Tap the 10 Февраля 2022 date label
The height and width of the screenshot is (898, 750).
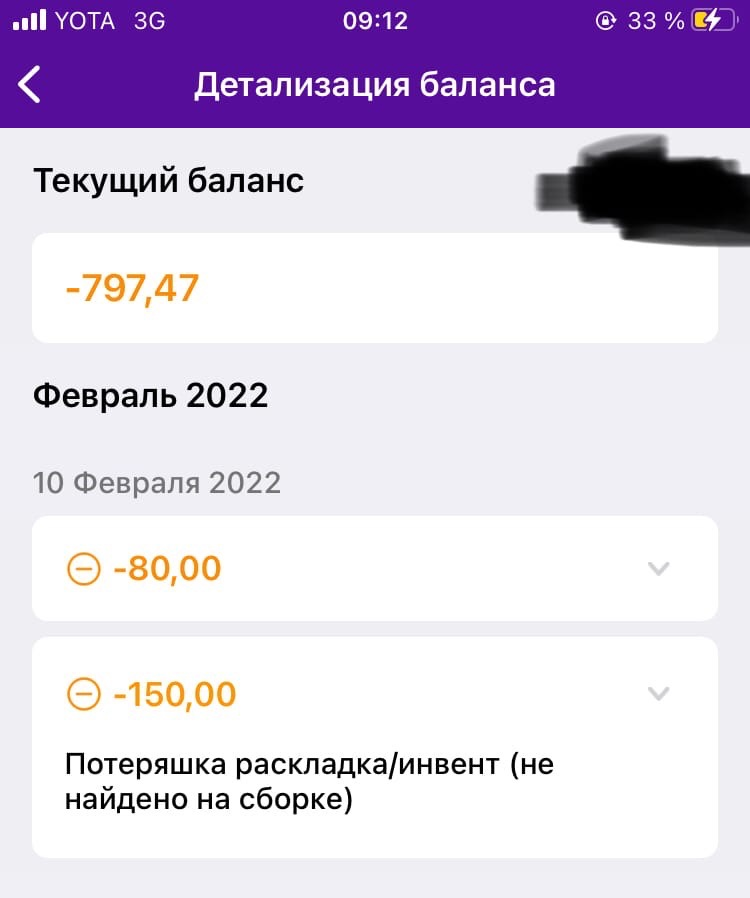156,482
